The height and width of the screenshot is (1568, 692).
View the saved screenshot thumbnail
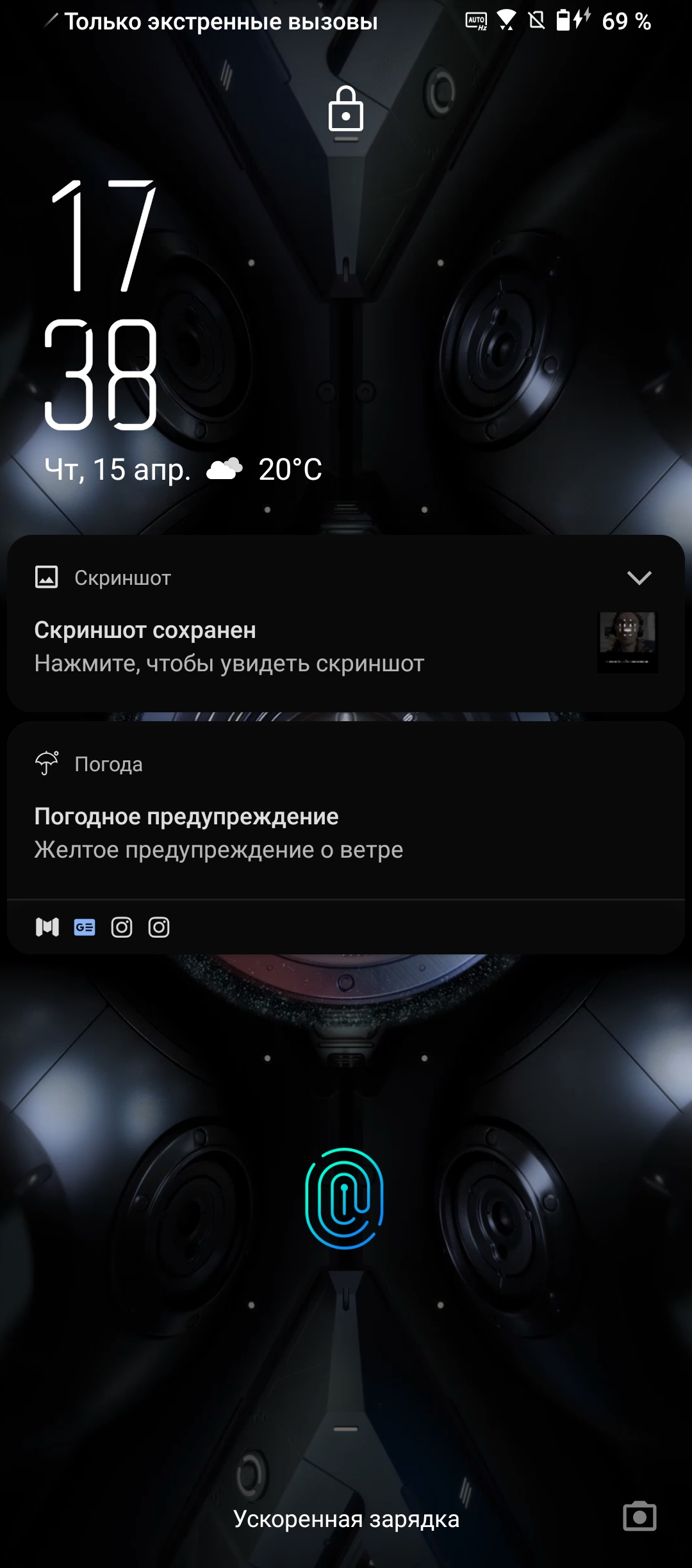point(627,642)
